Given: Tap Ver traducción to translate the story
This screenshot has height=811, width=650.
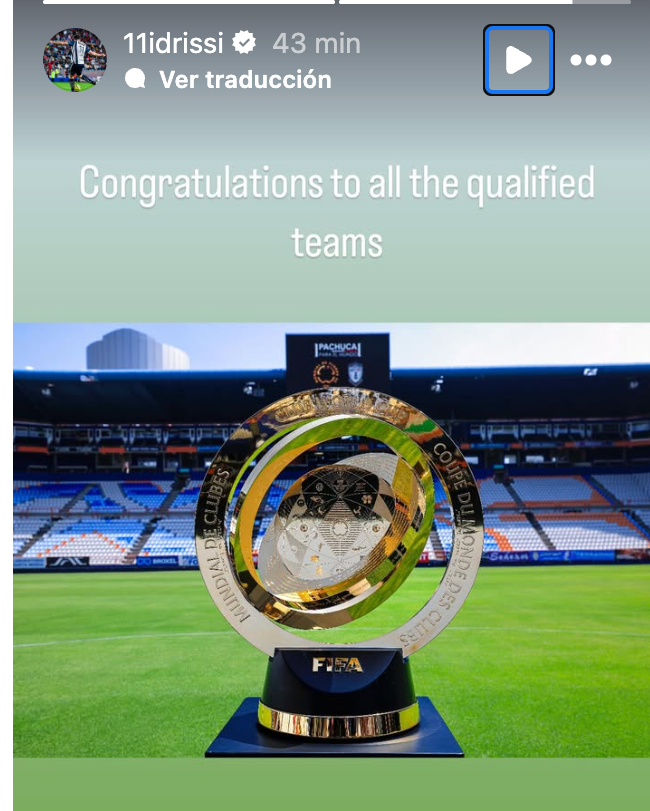Looking at the screenshot, I should coord(244,79).
